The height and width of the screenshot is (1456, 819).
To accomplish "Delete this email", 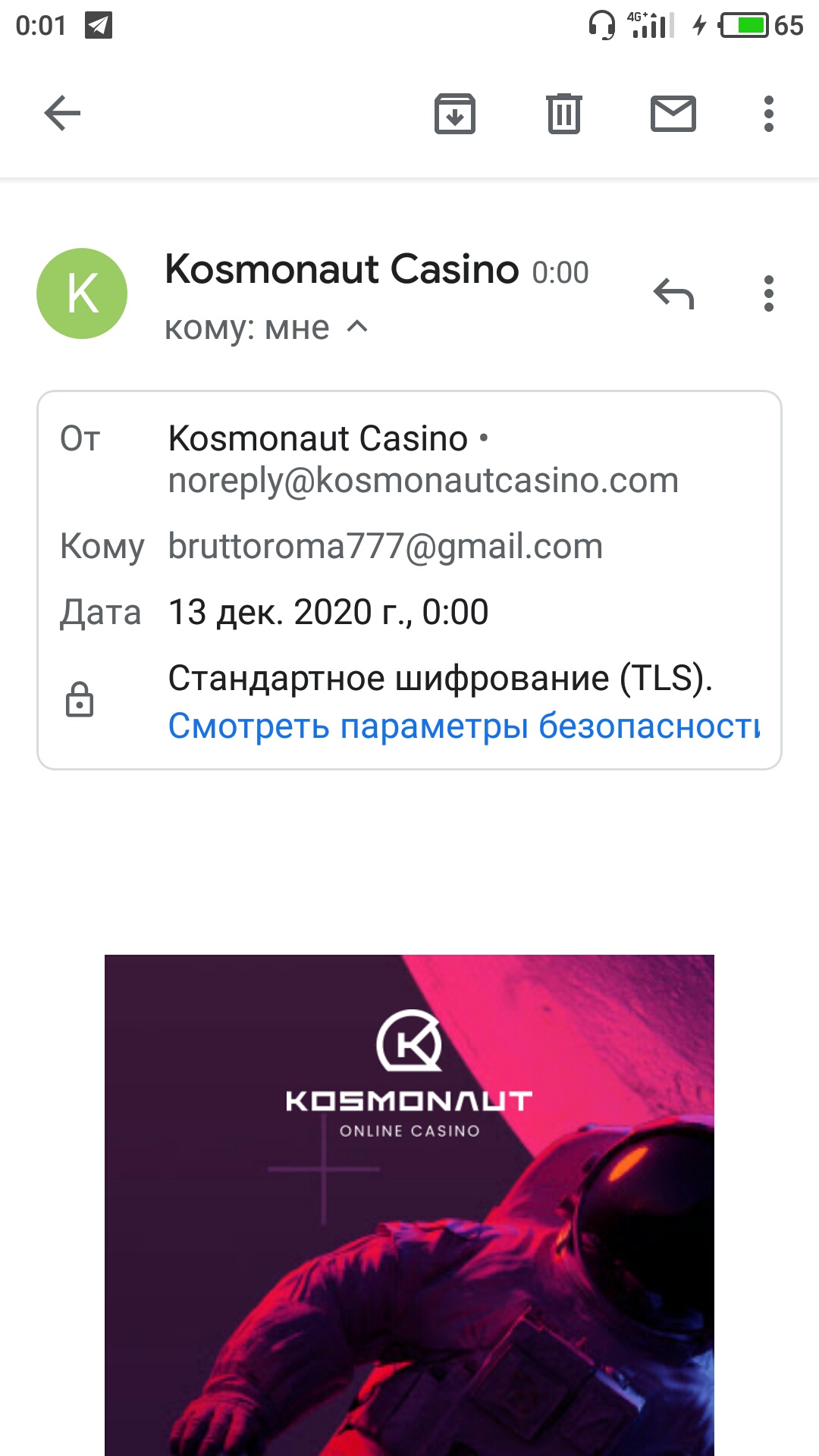I will click(x=563, y=114).
